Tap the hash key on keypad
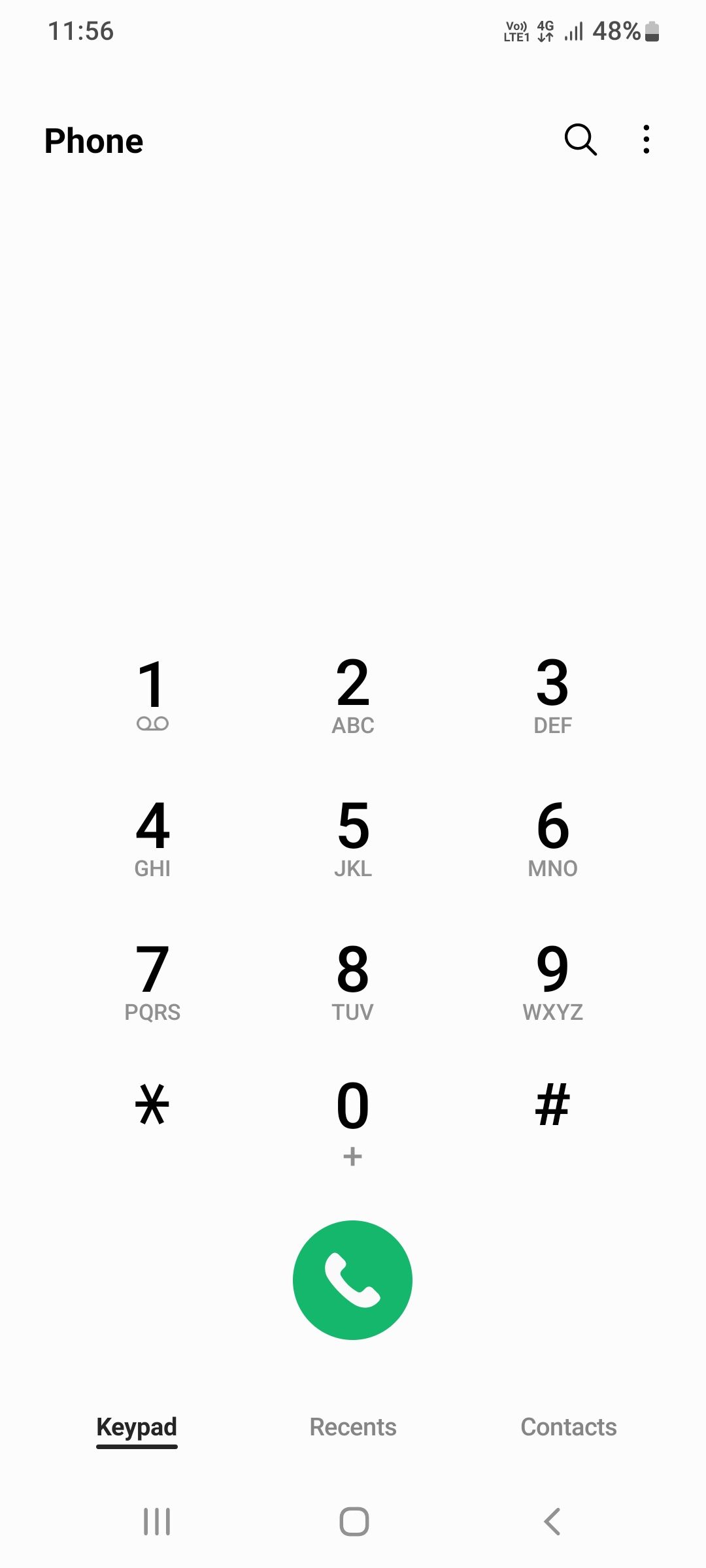Viewport: 706px width, 1568px height. tap(553, 1105)
